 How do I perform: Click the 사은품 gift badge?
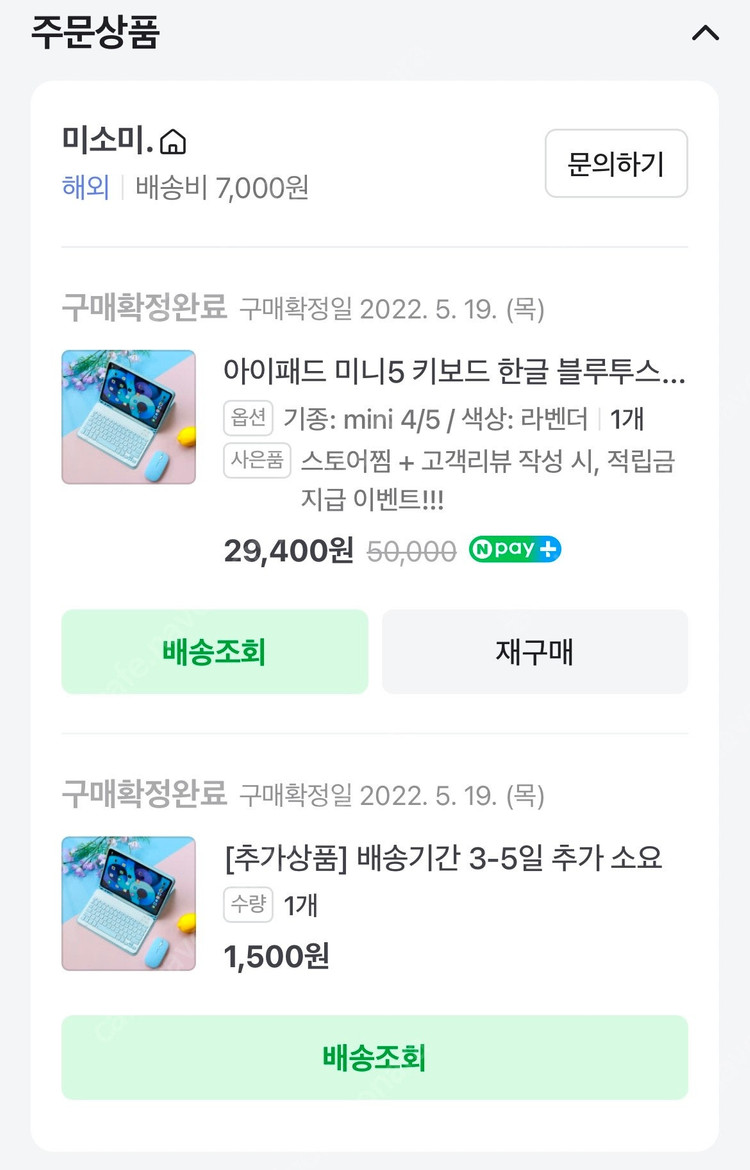(x=254, y=460)
